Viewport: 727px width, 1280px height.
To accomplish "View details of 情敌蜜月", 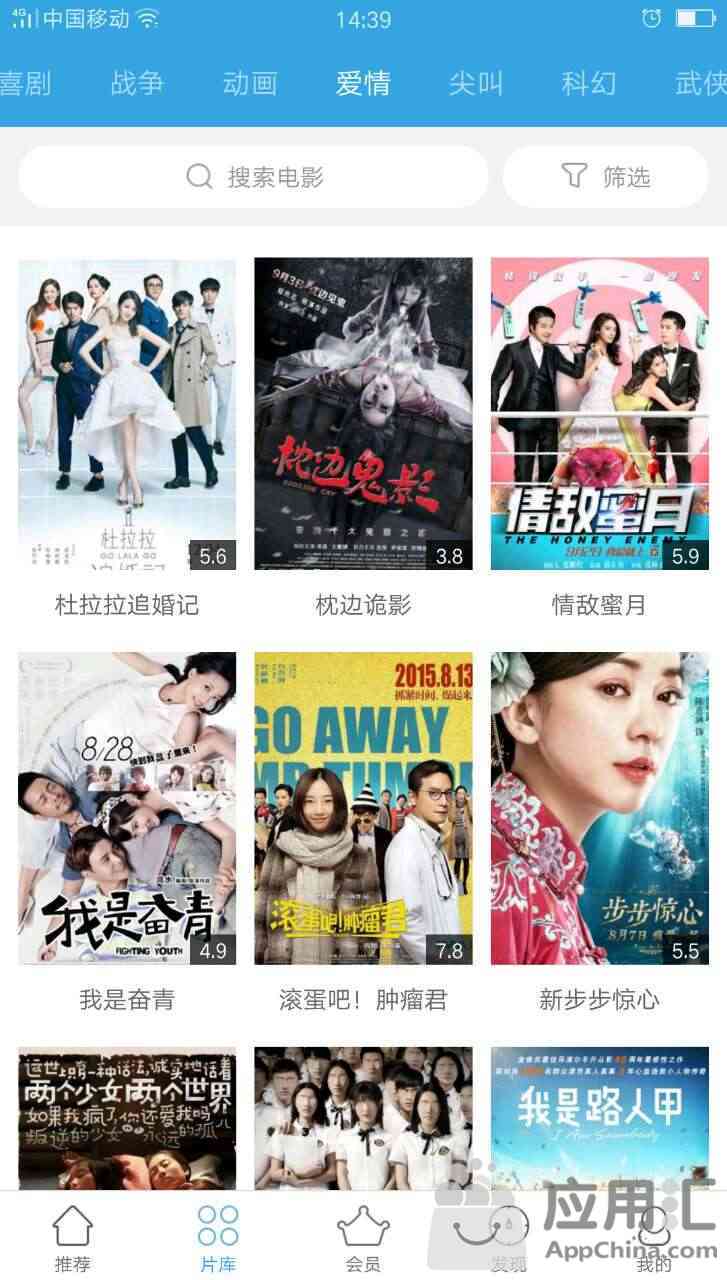I will point(599,414).
